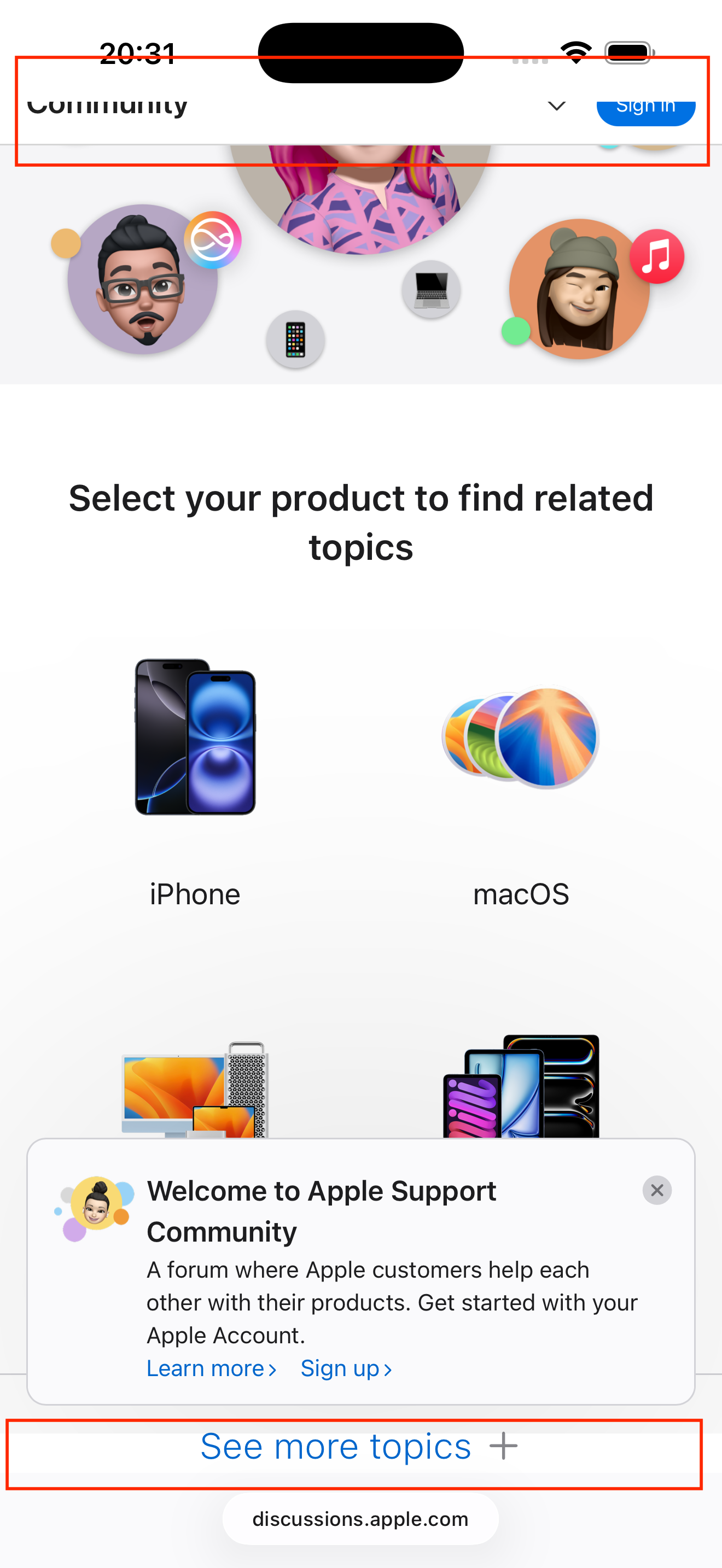Image resolution: width=722 pixels, height=1568 pixels.
Task: Expand the Community navigation chevron
Action: pyautogui.click(x=556, y=107)
